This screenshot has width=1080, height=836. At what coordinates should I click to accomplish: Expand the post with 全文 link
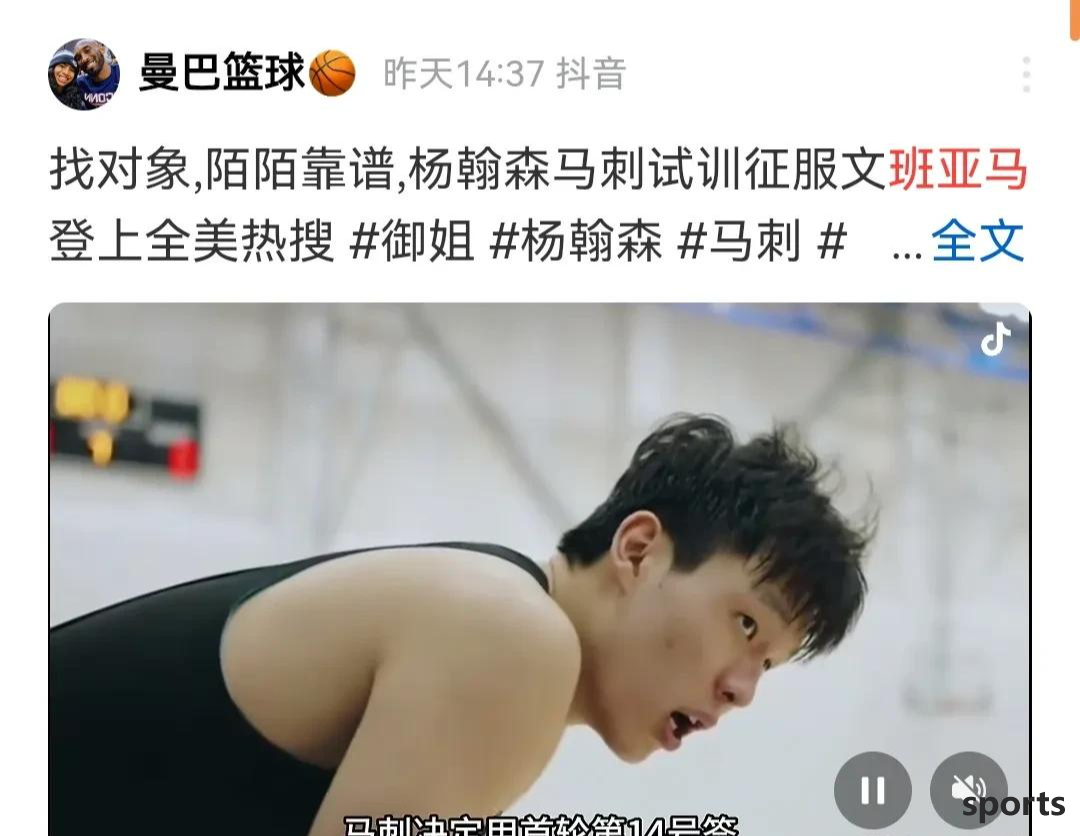pos(977,241)
